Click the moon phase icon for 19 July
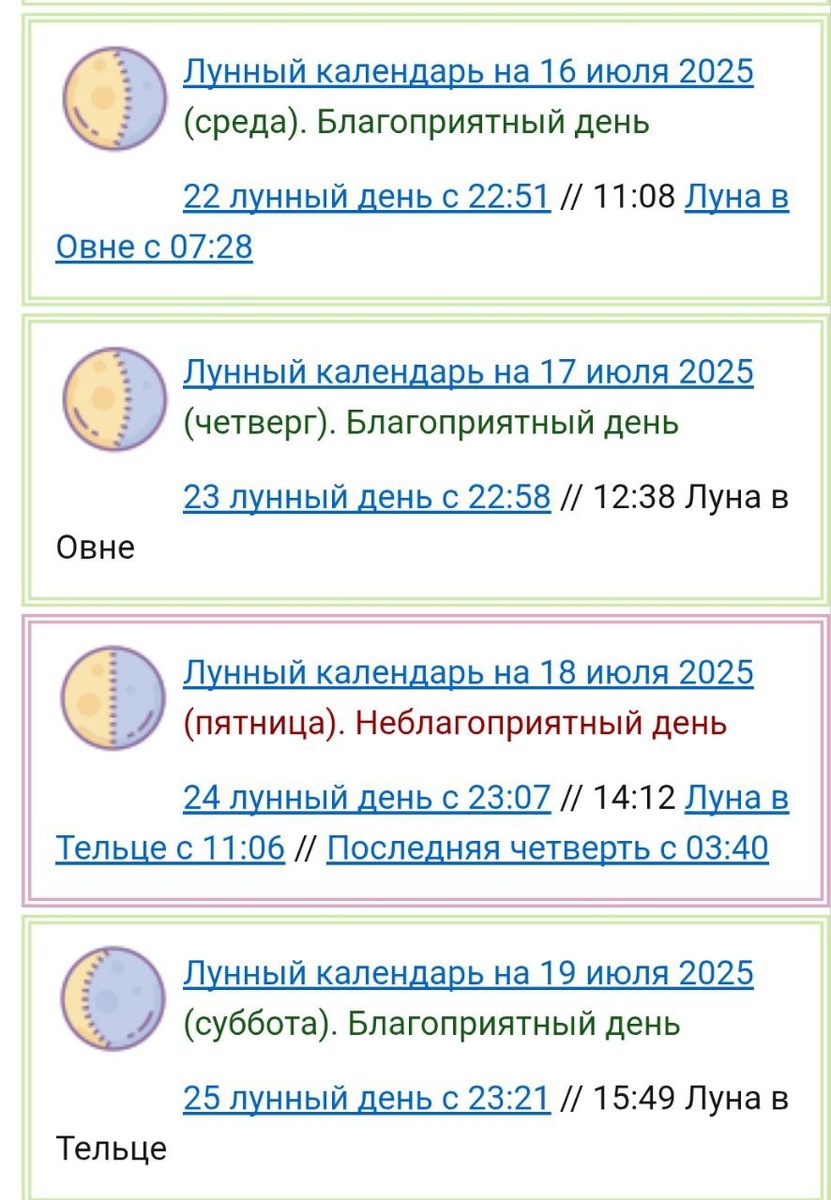The height and width of the screenshot is (1200, 831). point(113,996)
